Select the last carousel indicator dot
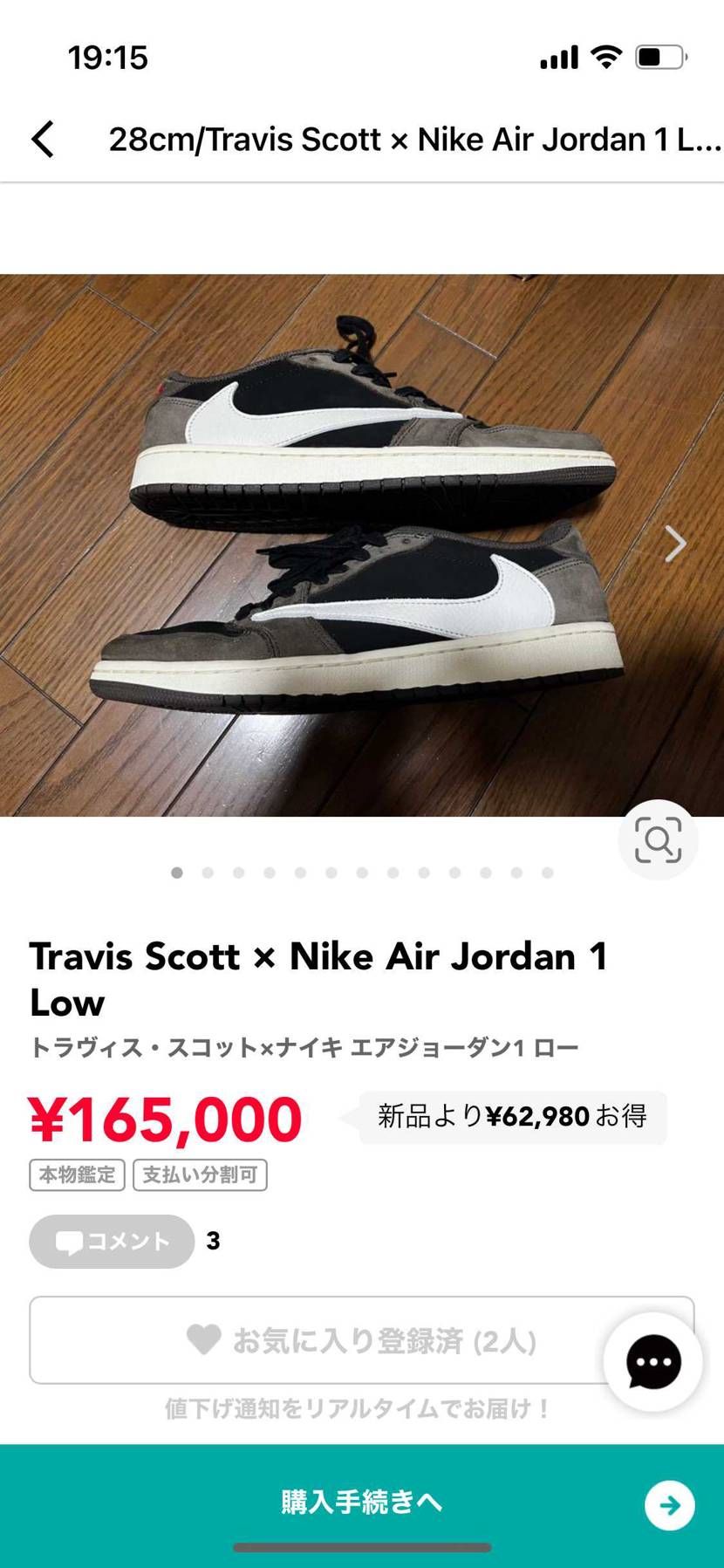Image resolution: width=724 pixels, height=1568 pixels. pos(547,872)
